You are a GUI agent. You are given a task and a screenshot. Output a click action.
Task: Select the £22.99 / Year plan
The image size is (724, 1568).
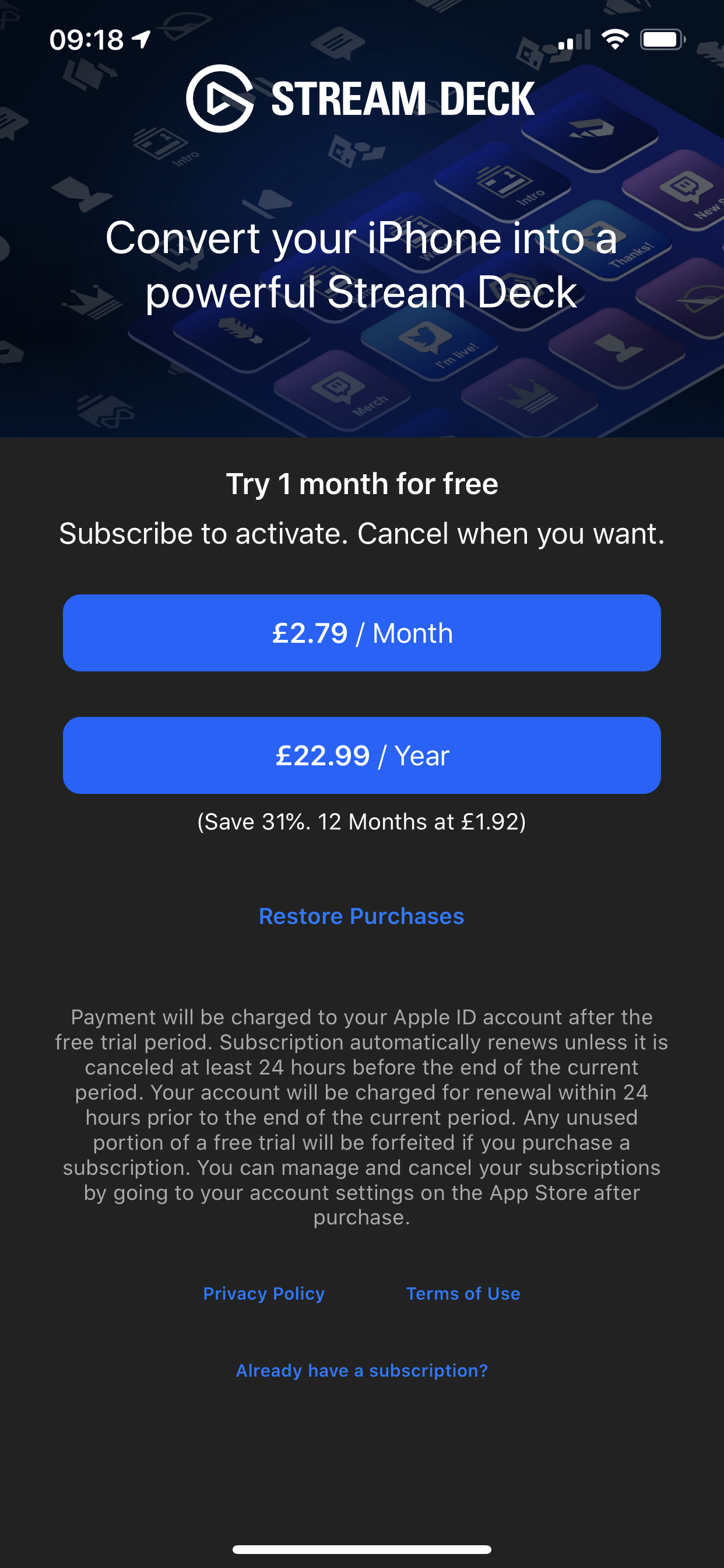(x=361, y=755)
